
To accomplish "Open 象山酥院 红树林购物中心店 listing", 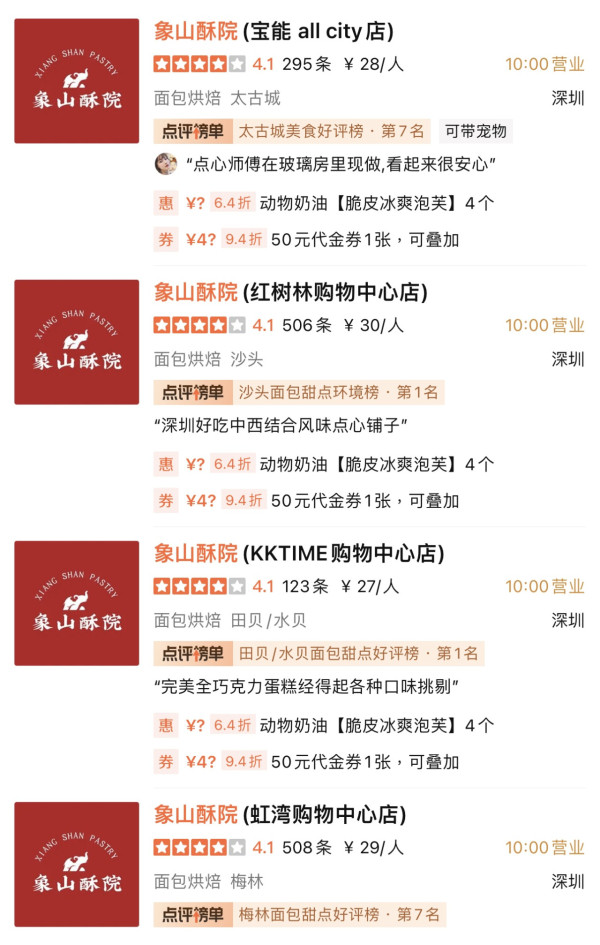I will point(290,292).
